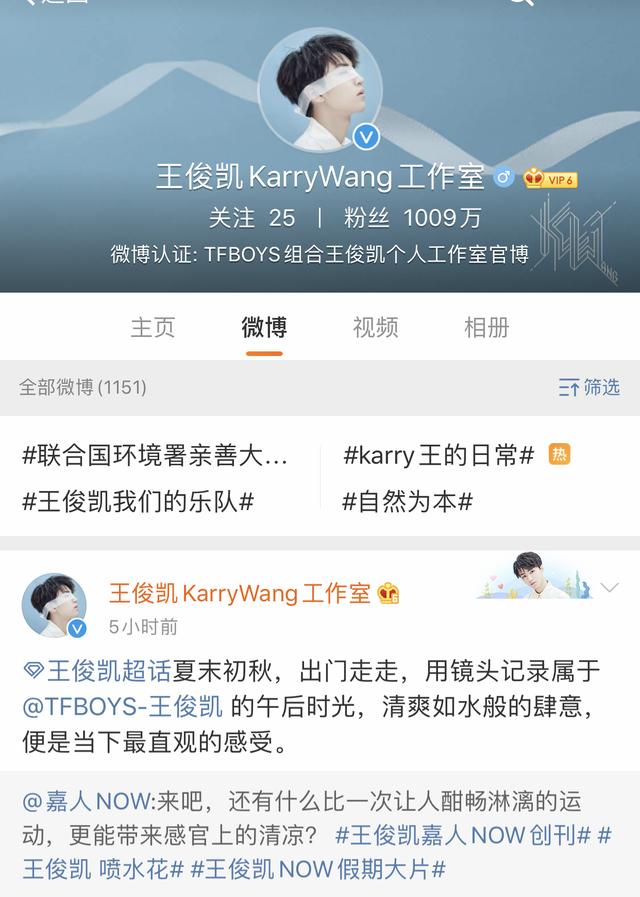Select the 微博 tab
The height and width of the screenshot is (897, 640).
click(x=264, y=327)
